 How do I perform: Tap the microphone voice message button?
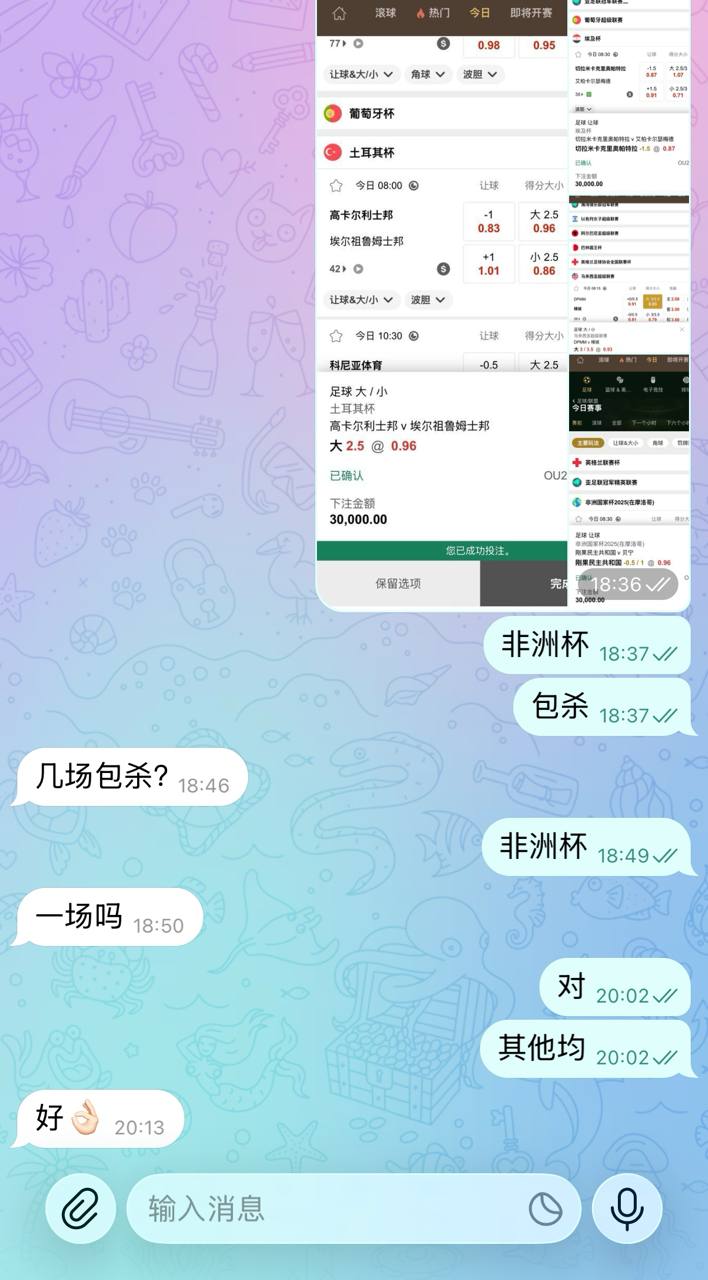tap(627, 1209)
